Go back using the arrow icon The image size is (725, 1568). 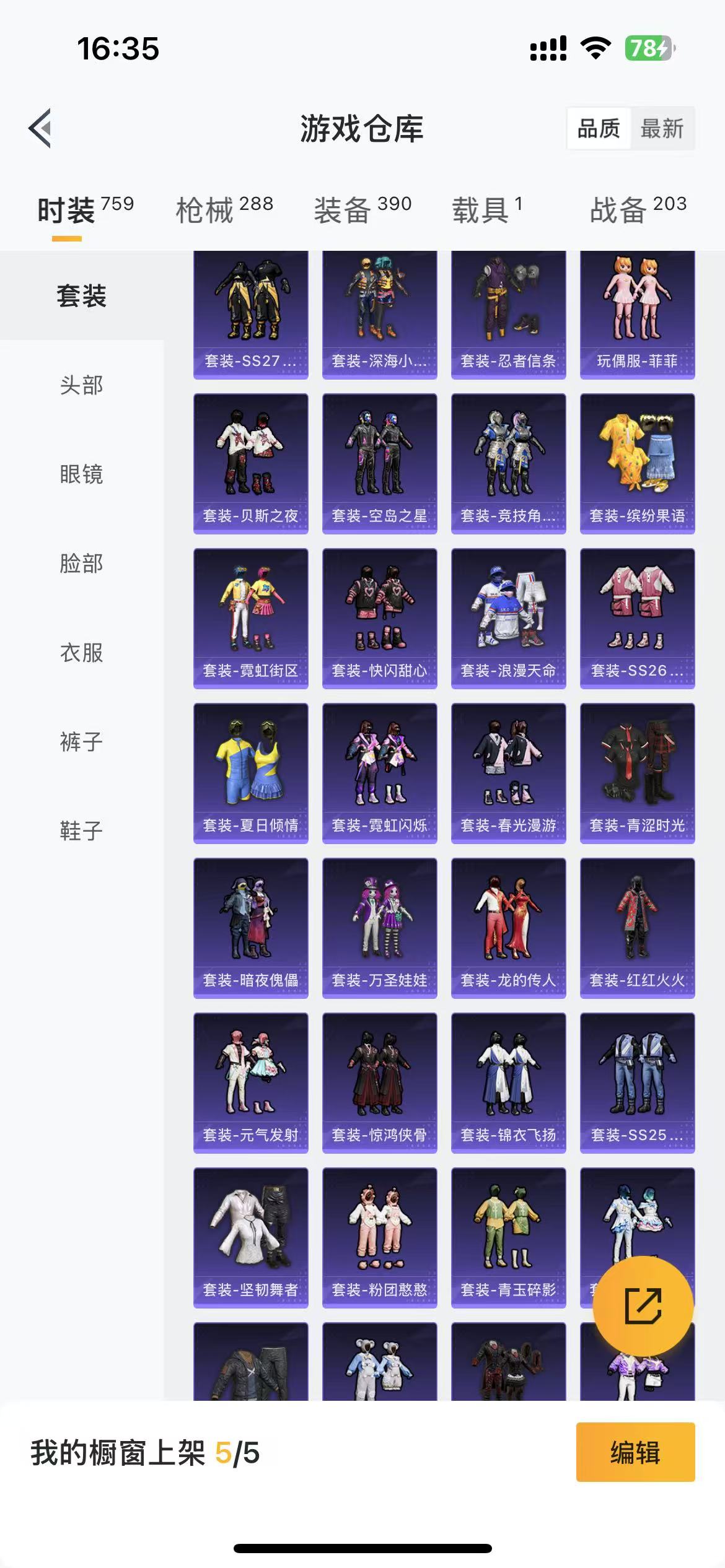click(x=40, y=129)
